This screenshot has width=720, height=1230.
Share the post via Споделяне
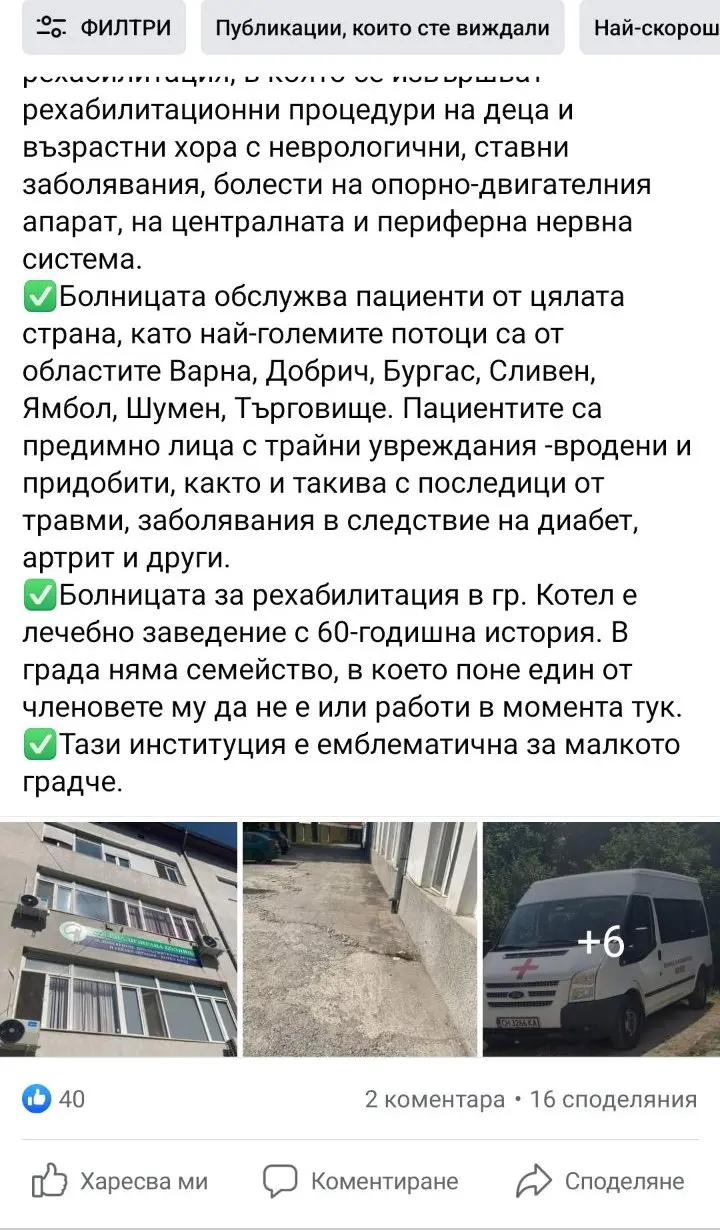(602, 1181)
